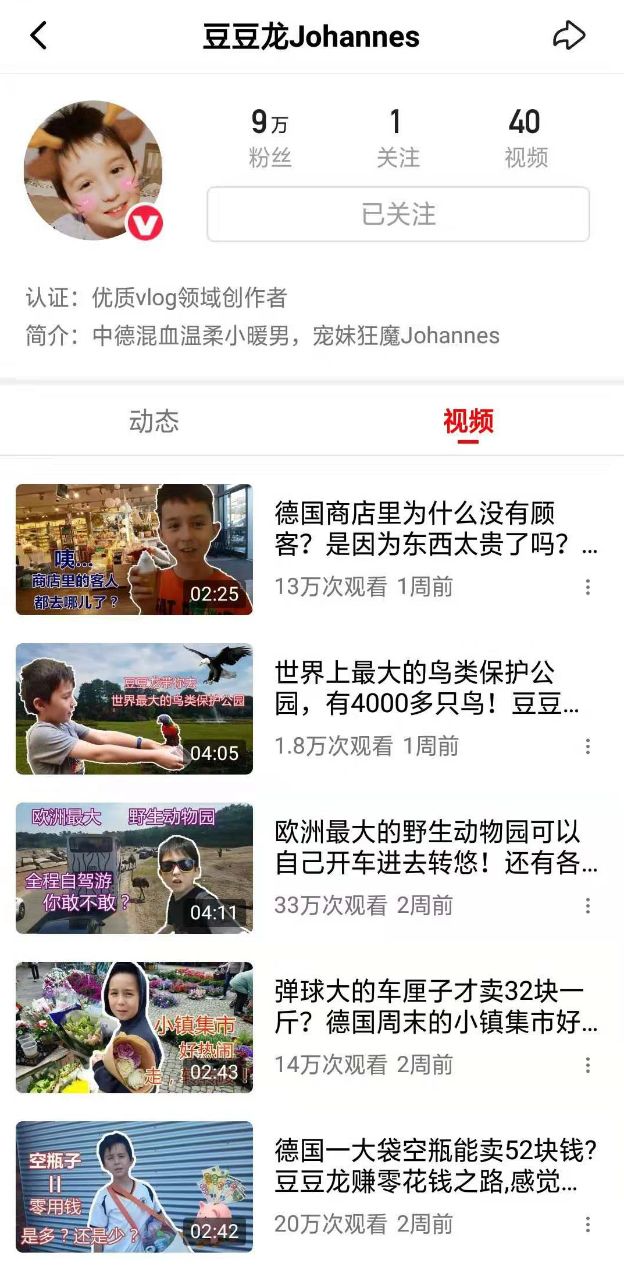624x1266 pixels.
Task: Show more options for 世界上最大的鸟类保护公园 video
Action: [x=588, y=746]
